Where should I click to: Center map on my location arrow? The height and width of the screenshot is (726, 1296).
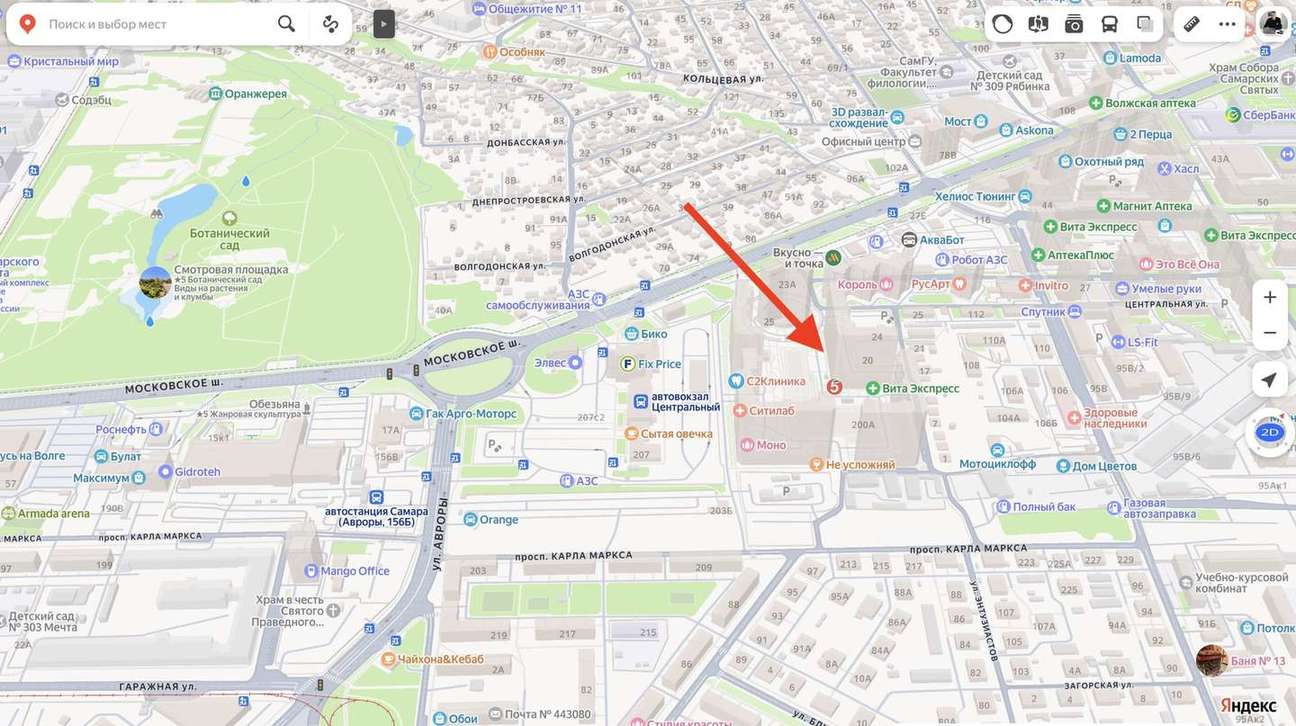[1270, 380]
